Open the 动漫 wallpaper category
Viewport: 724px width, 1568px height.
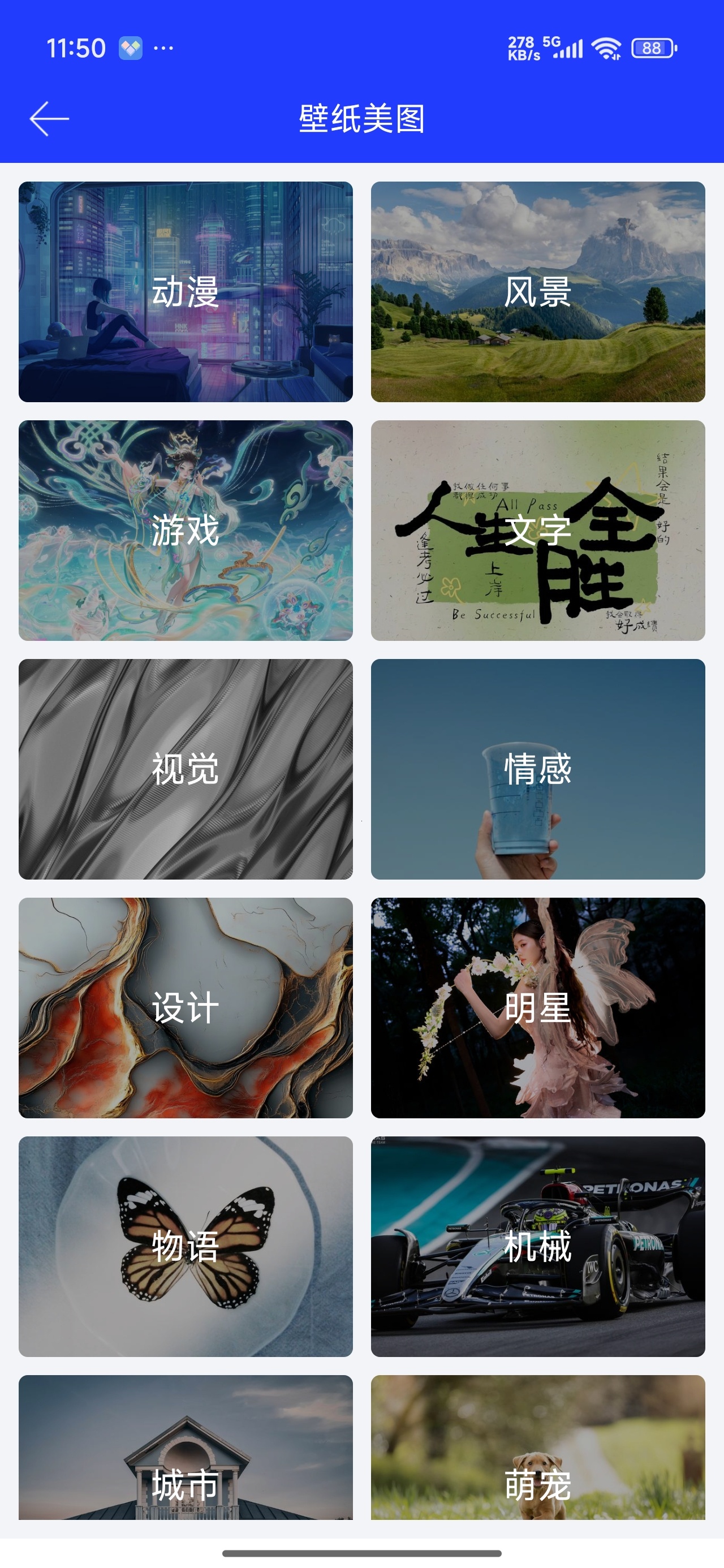pyautogui.click(x=186, y=291)
